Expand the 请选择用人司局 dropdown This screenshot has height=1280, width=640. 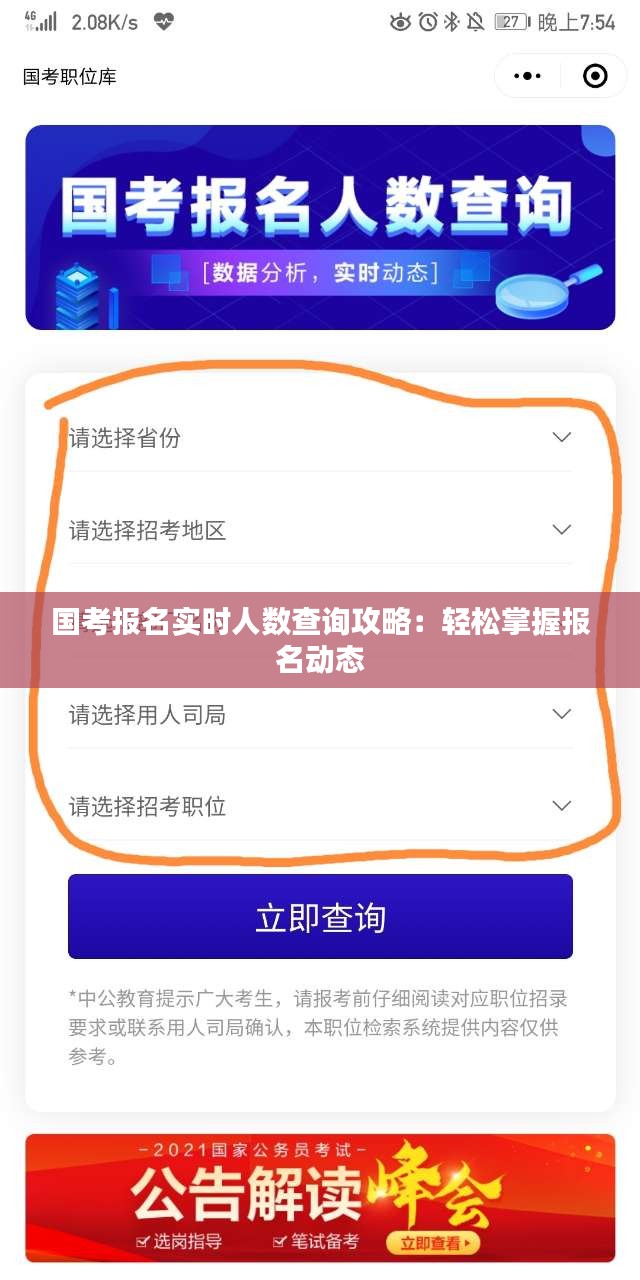(320, 714)
